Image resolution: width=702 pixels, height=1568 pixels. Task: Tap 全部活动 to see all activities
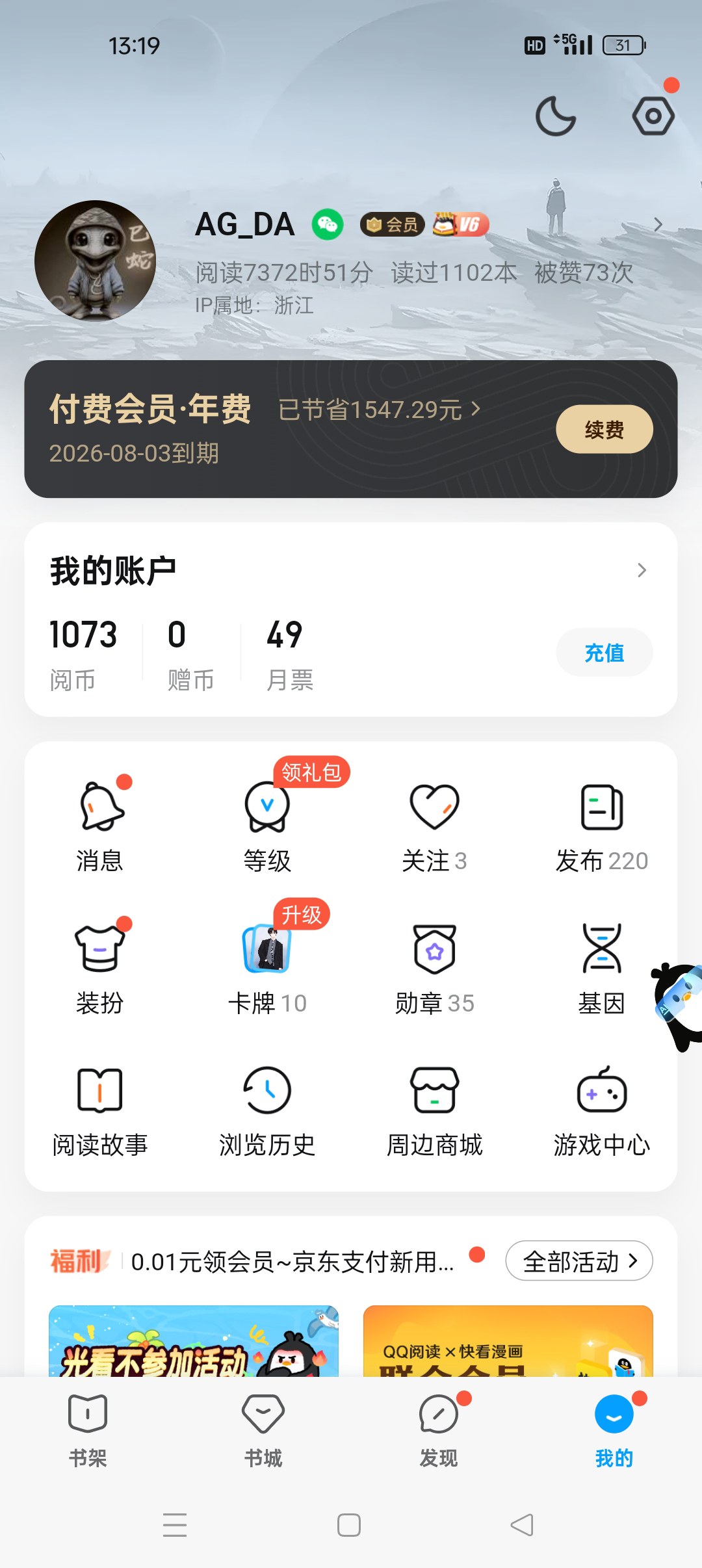pos(578,1261)
